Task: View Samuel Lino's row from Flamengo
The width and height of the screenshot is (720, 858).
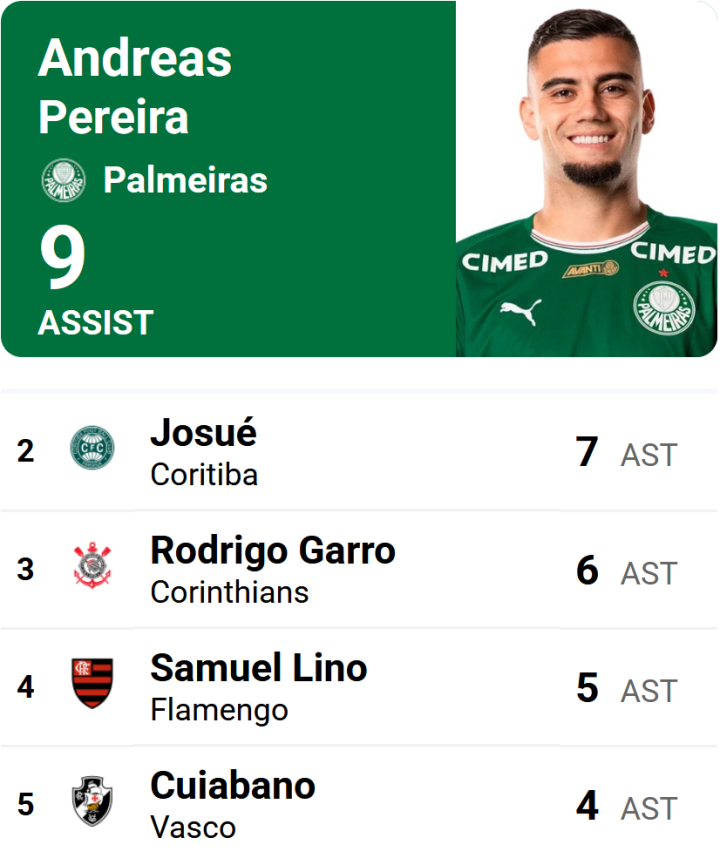Action: coord(359,687)
